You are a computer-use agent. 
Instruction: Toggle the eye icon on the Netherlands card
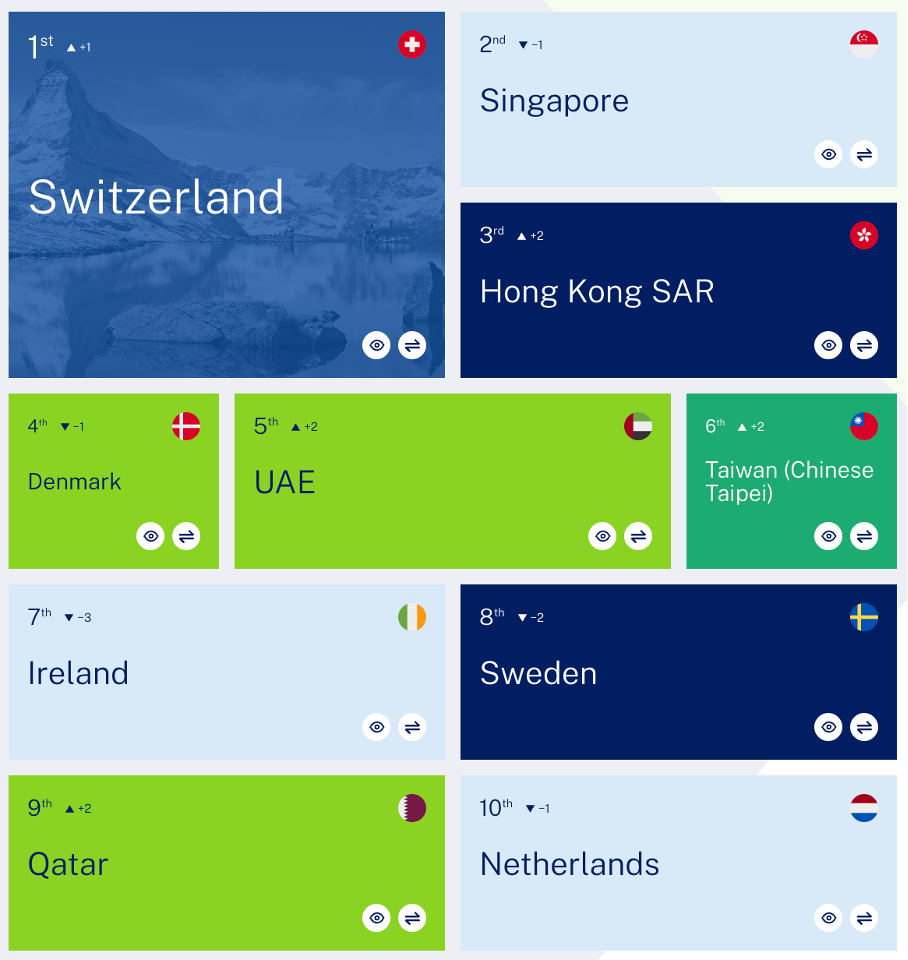pyautogui.click(x=828, y=918)
